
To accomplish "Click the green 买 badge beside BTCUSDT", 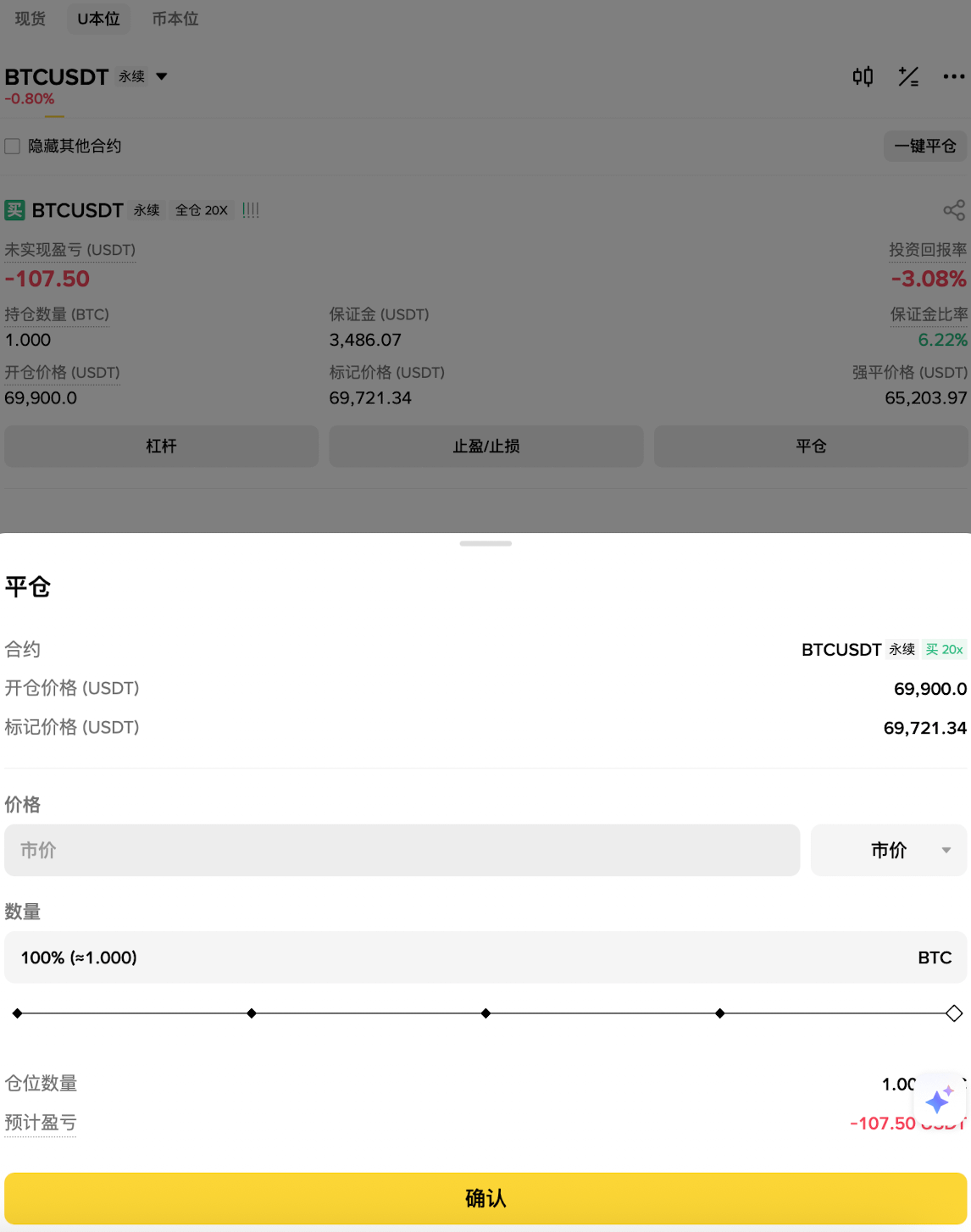I will [x=14, y=210].
